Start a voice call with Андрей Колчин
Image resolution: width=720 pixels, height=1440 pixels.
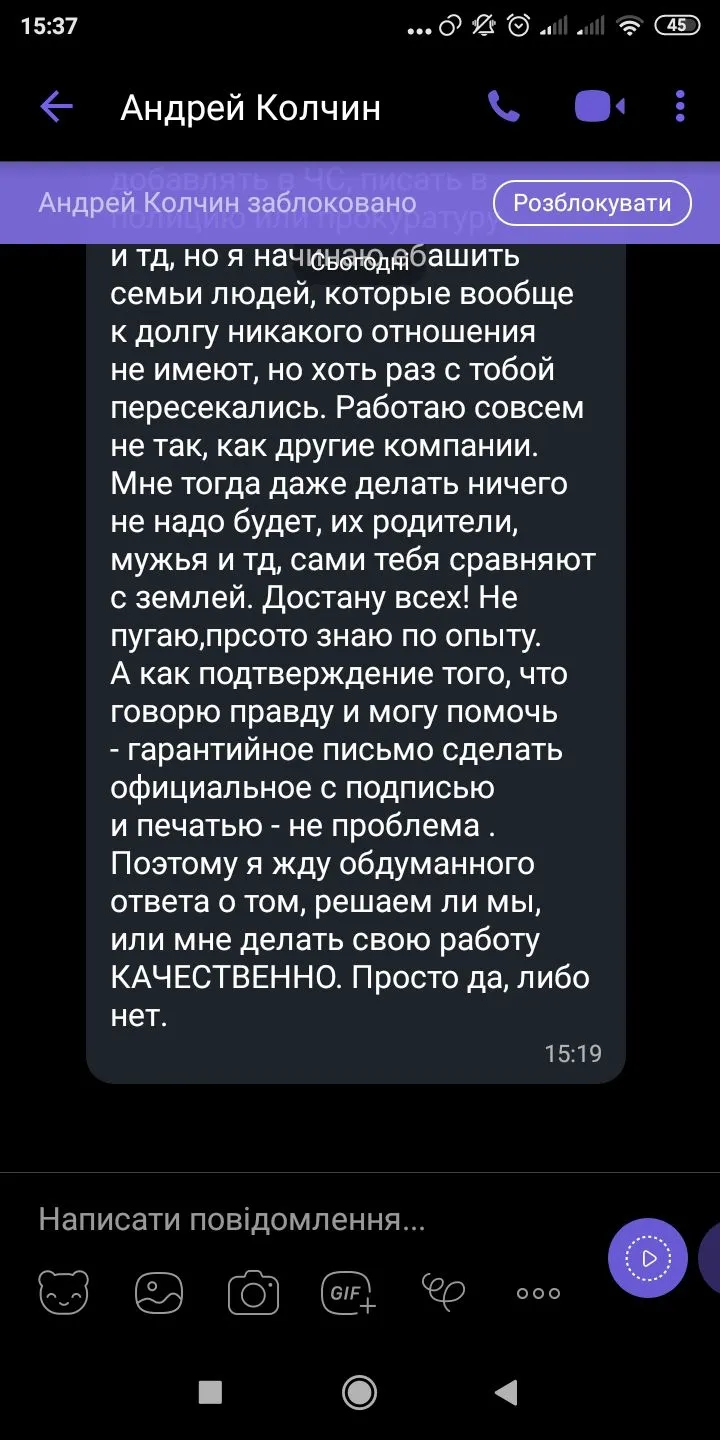point(503,106)
